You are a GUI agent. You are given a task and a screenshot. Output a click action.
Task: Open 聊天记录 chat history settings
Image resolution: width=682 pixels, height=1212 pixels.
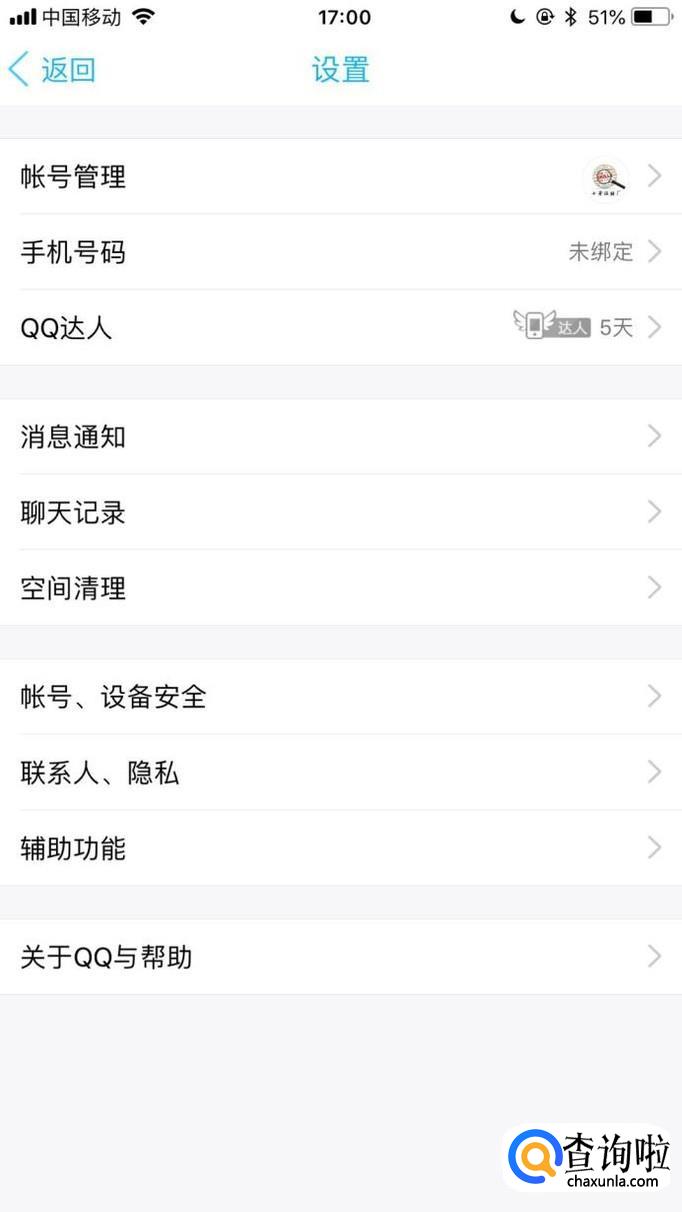point(340,512)
